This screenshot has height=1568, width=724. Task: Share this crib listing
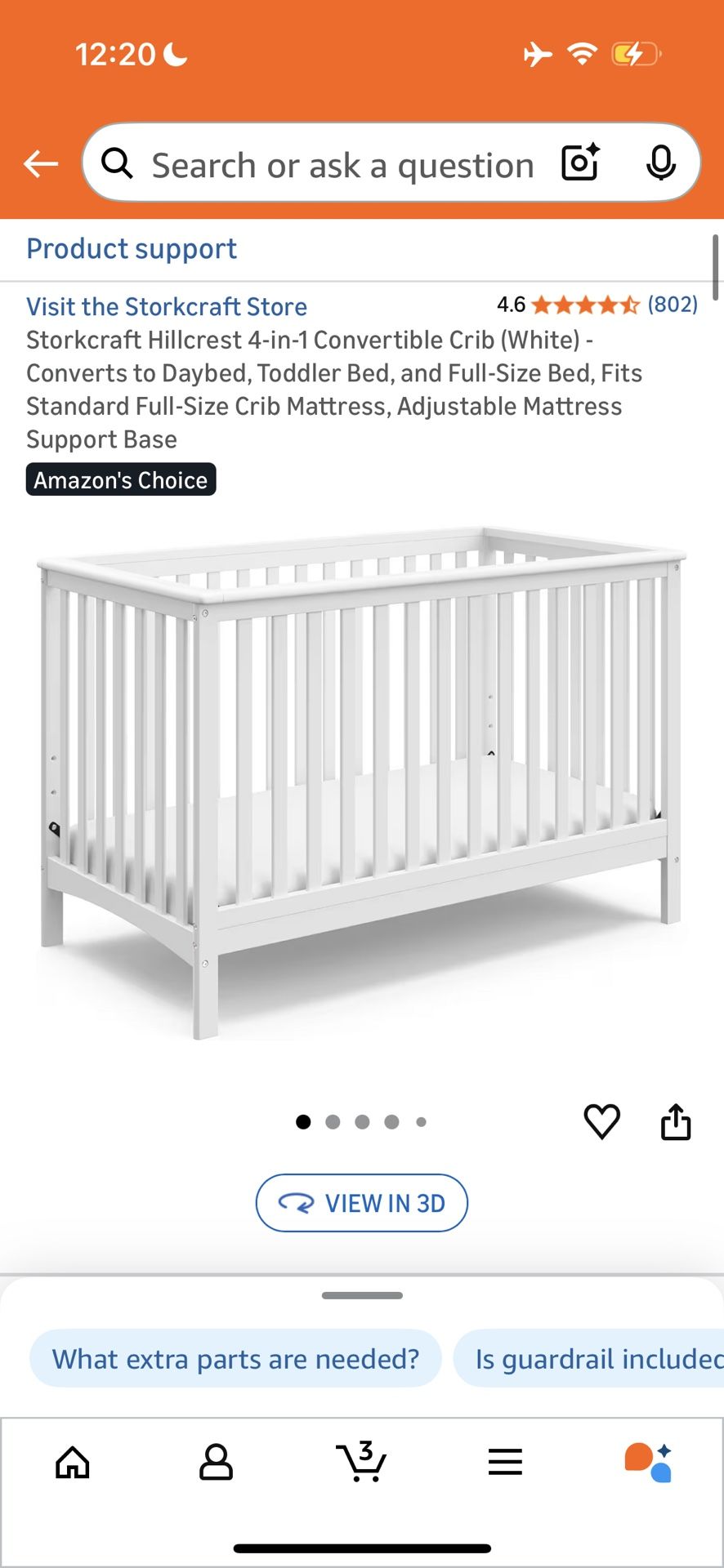676,1120
